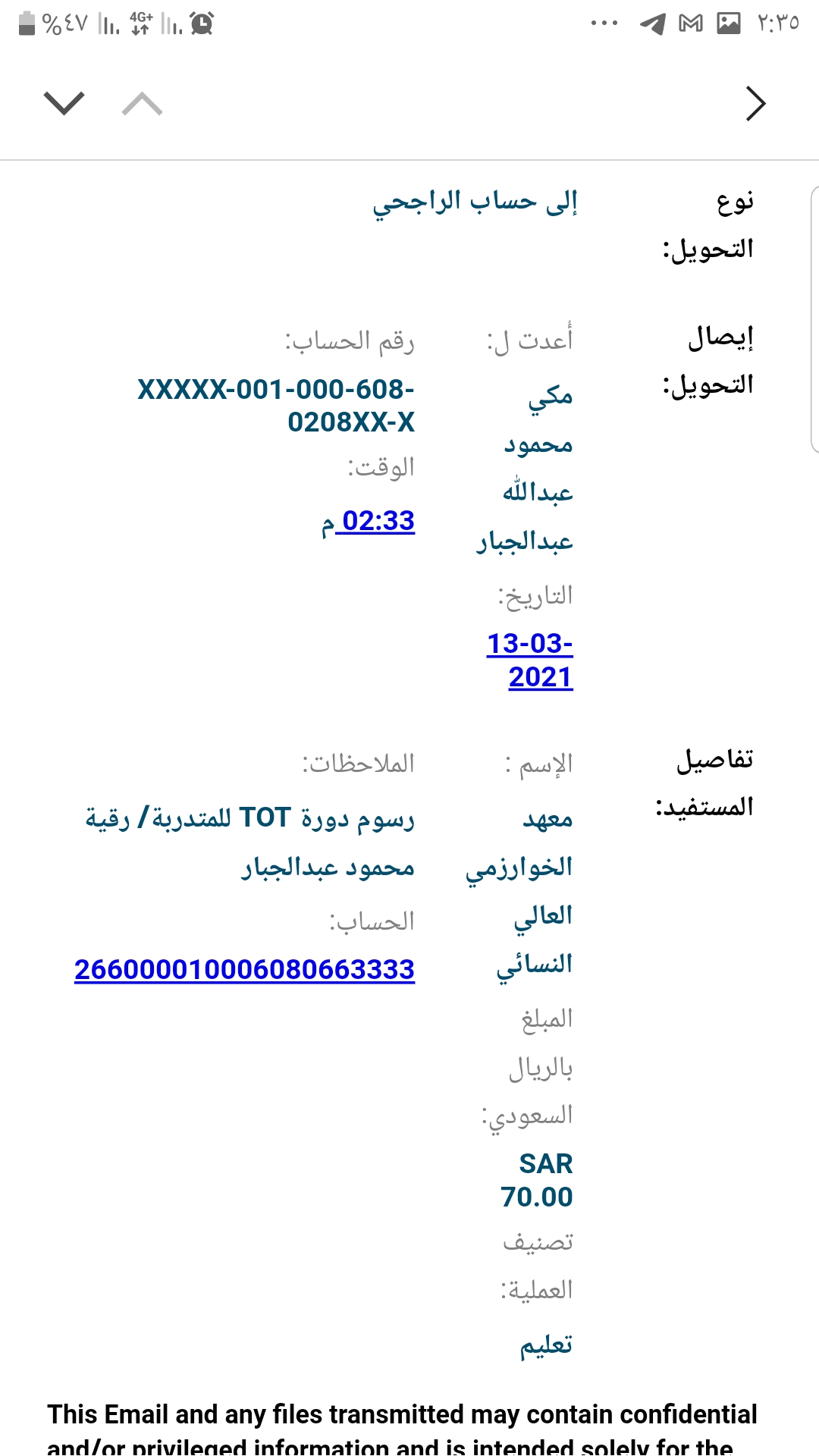The height and width of the screenshot is (1456, 819).
Task: Open the 13-03-2021 date link
Action: click(531, 660)
